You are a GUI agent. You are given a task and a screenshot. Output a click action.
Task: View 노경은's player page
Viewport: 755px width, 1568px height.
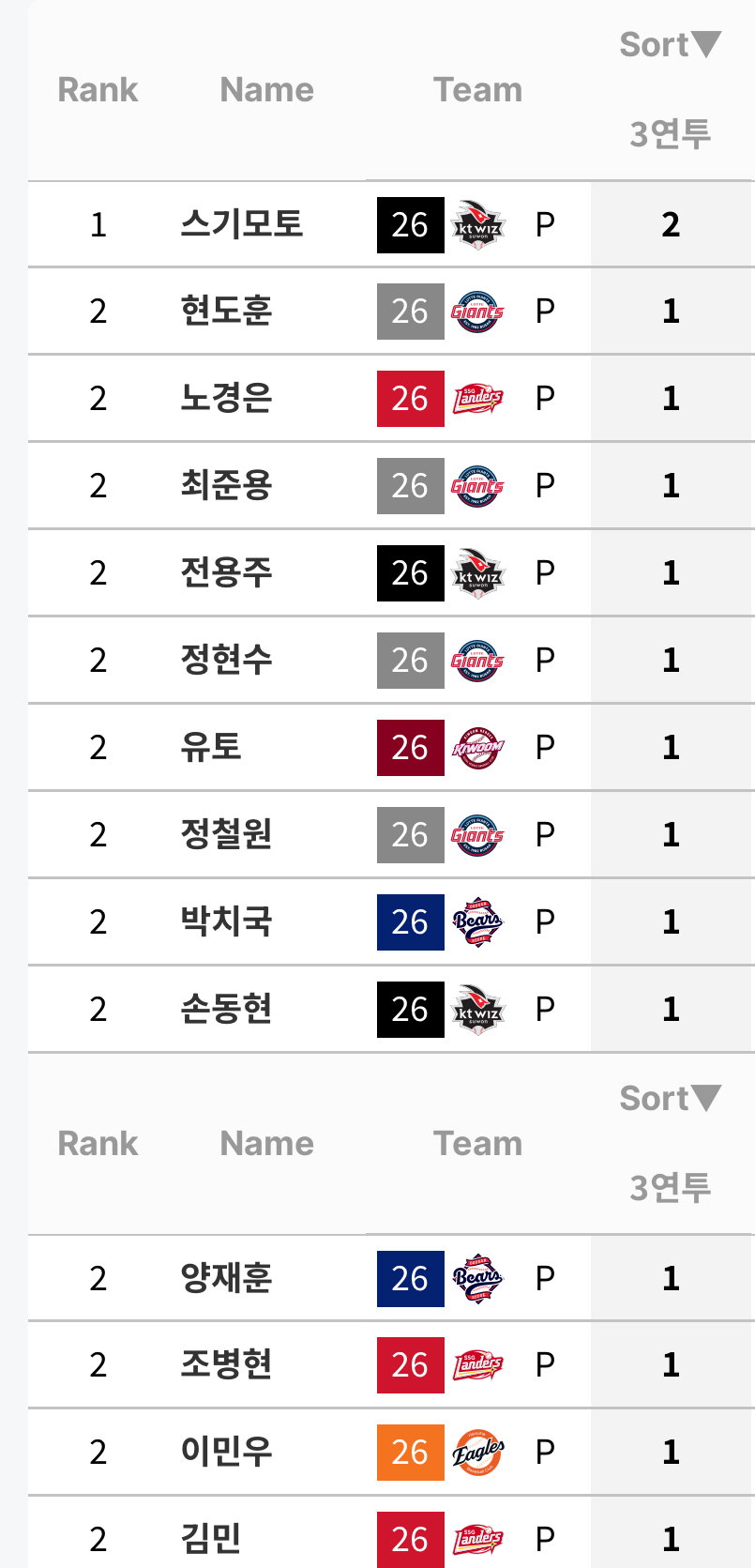point(226,398)
